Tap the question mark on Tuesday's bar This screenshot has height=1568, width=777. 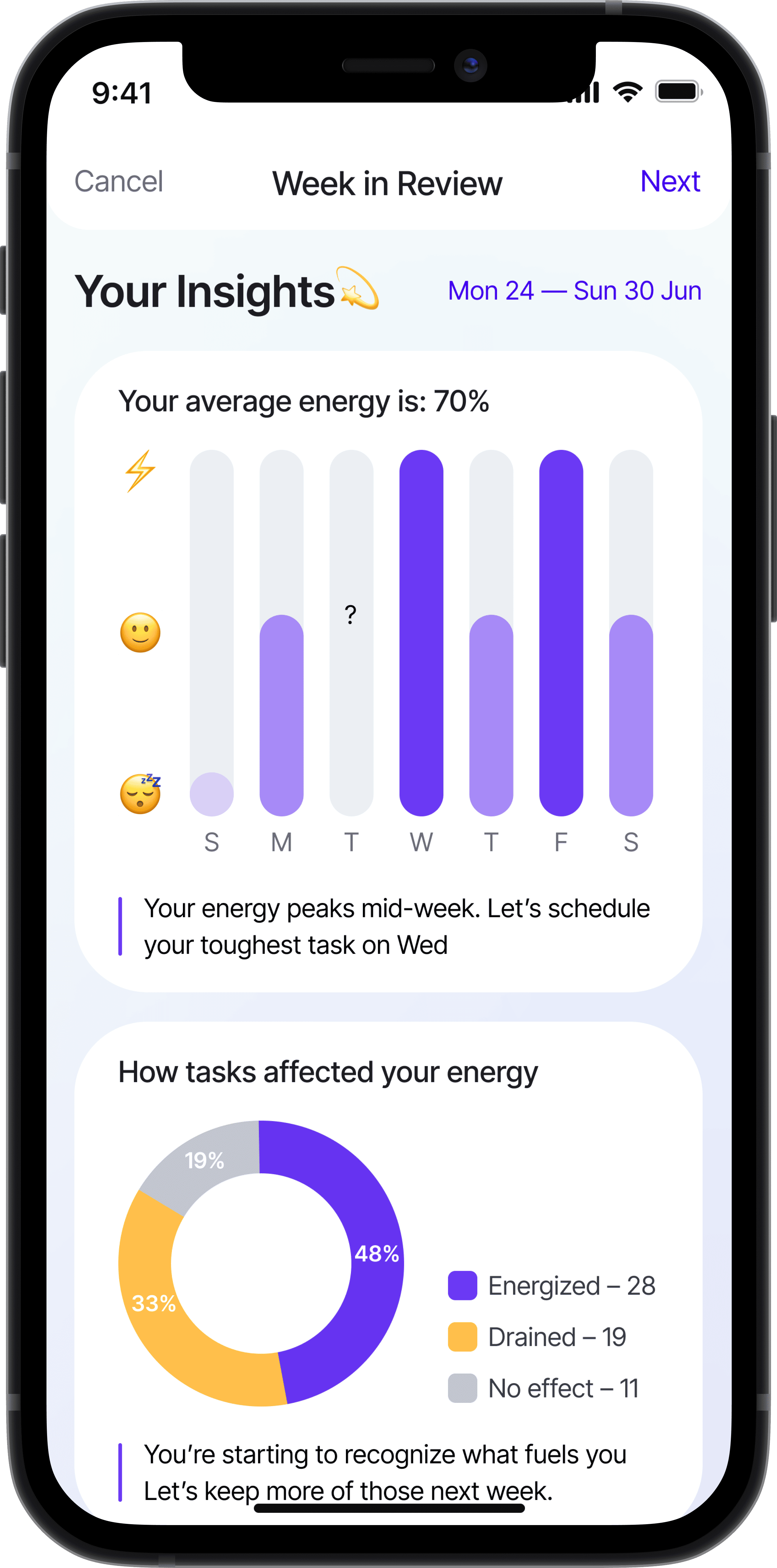350,615
